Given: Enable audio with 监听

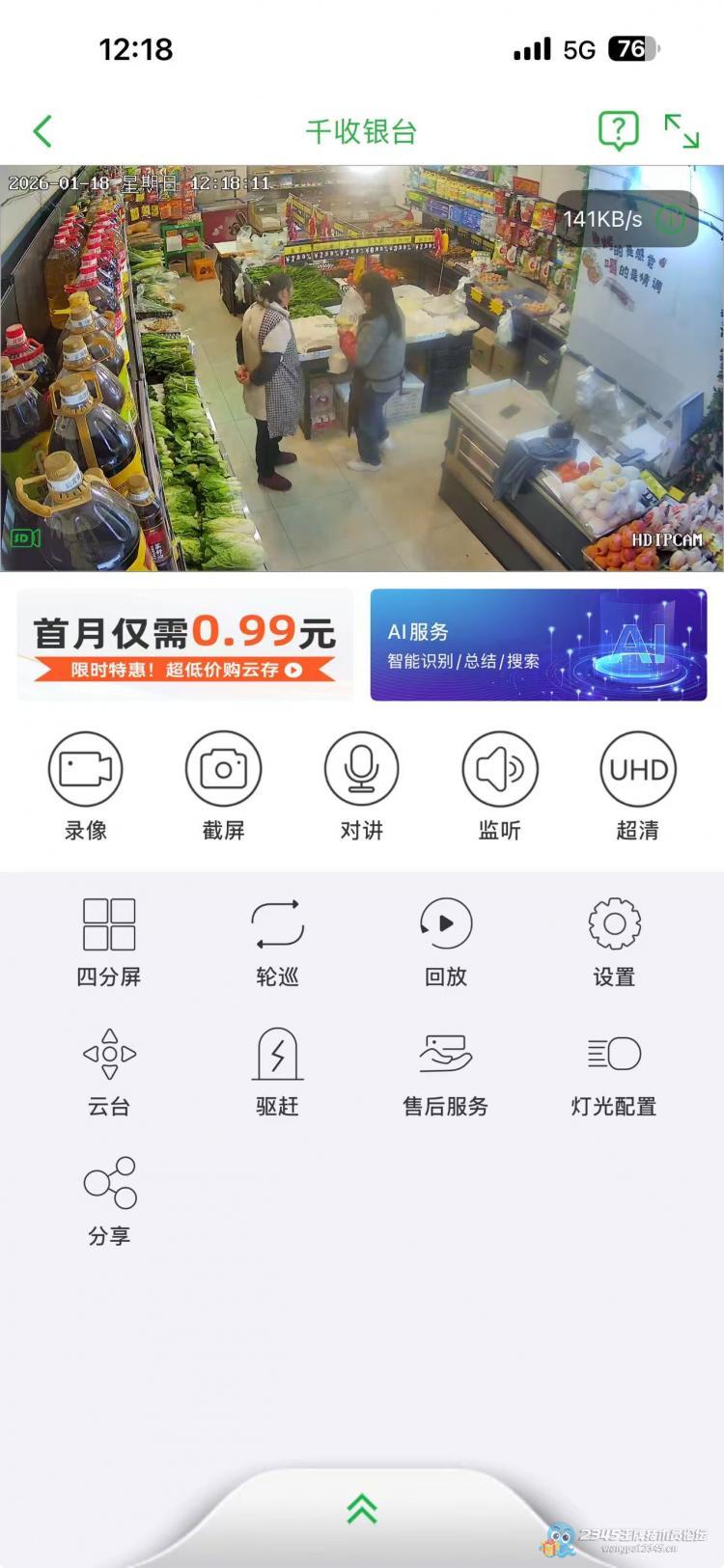Looking at the screenshot, I should tap(499, 769).
